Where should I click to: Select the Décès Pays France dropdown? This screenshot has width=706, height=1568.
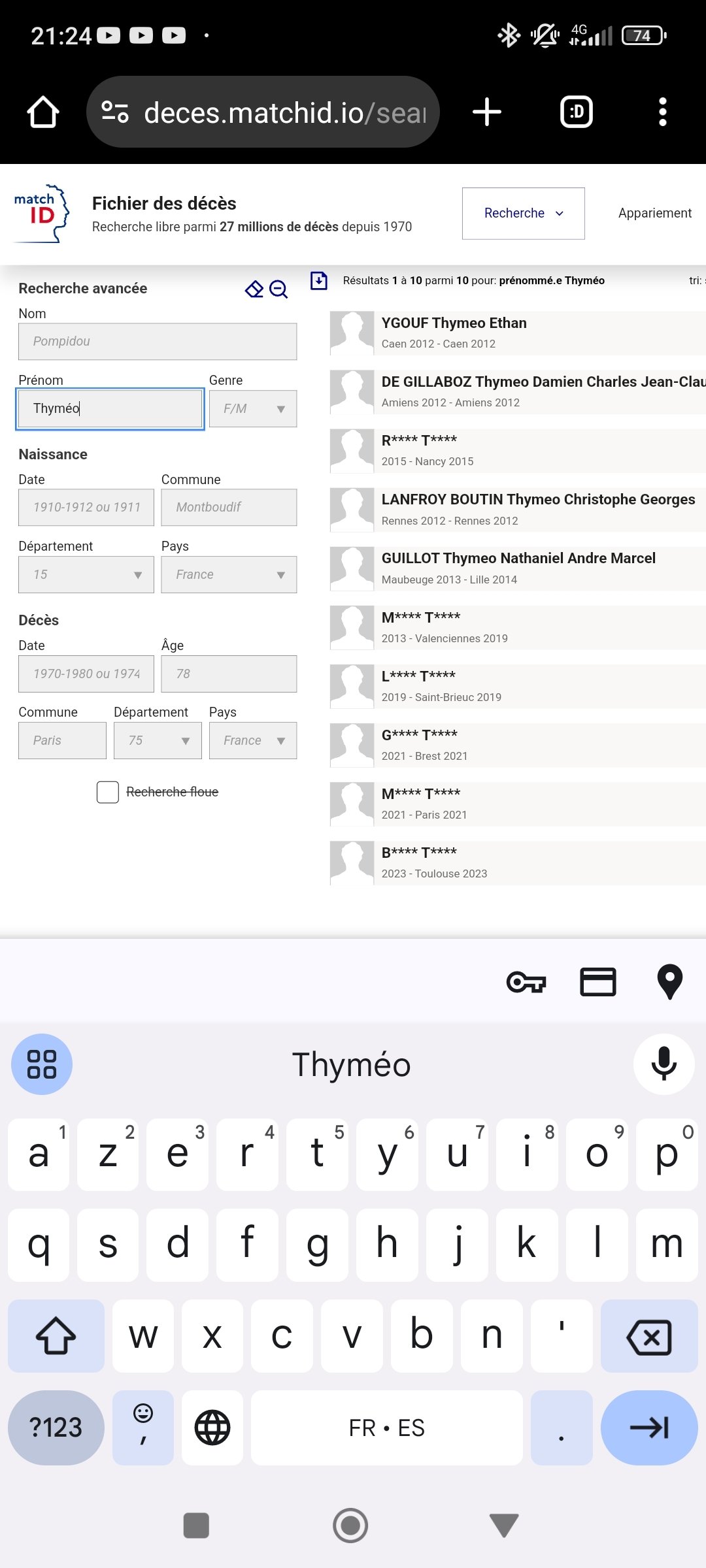[x=253, y=740]
